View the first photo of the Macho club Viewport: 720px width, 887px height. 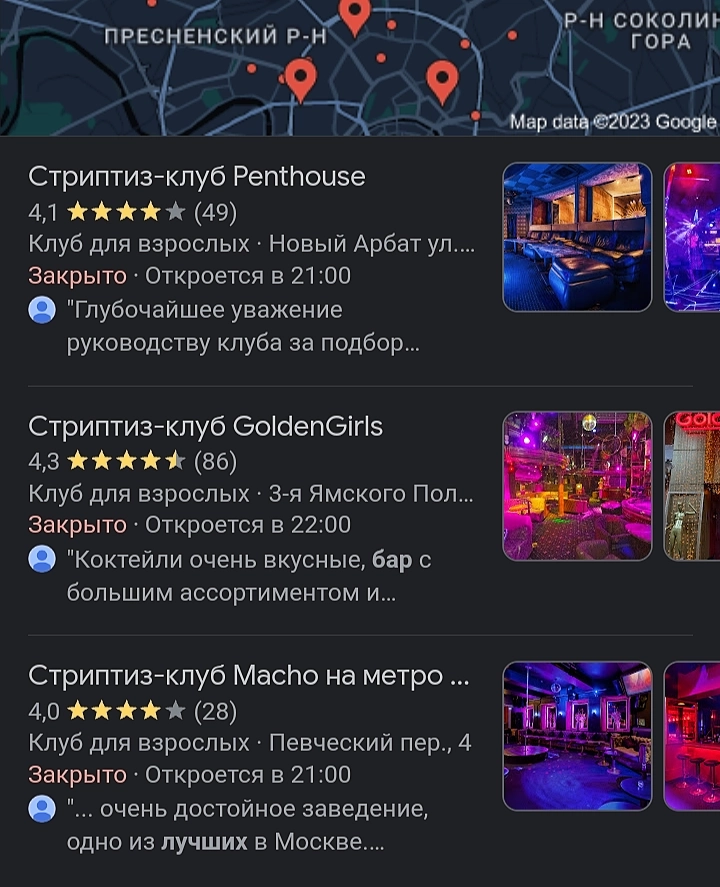577,735
